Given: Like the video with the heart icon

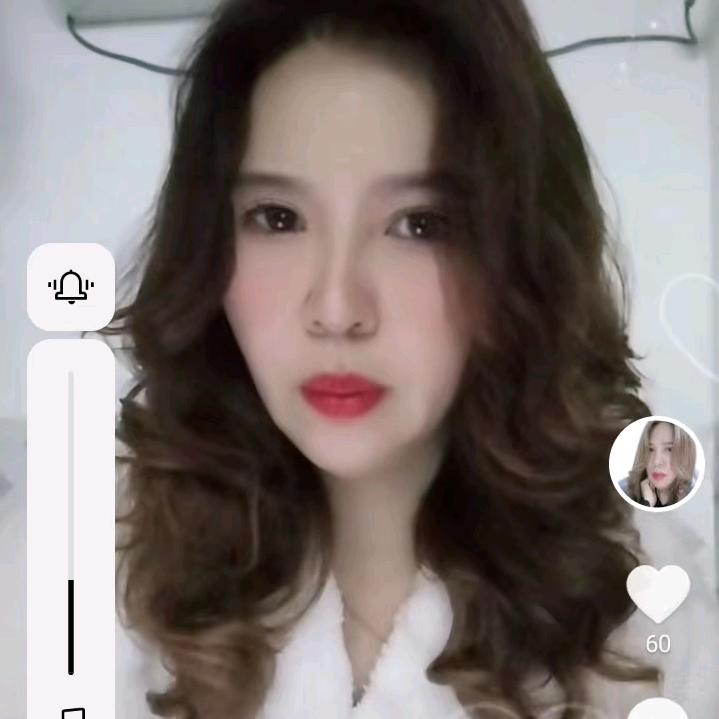Looking at the screenshot, I should tap(657, 594).
